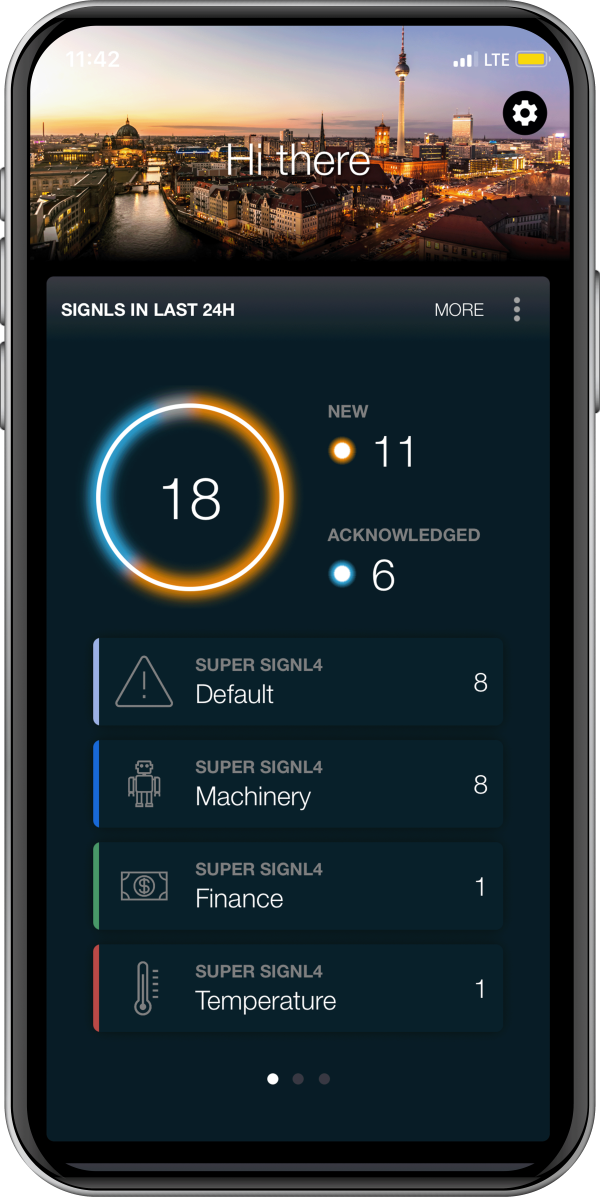Jump to the second page indicator dot
The width and height of the screenshot is (600, 1197).
pyautogui.click(x=298, y=1079)
